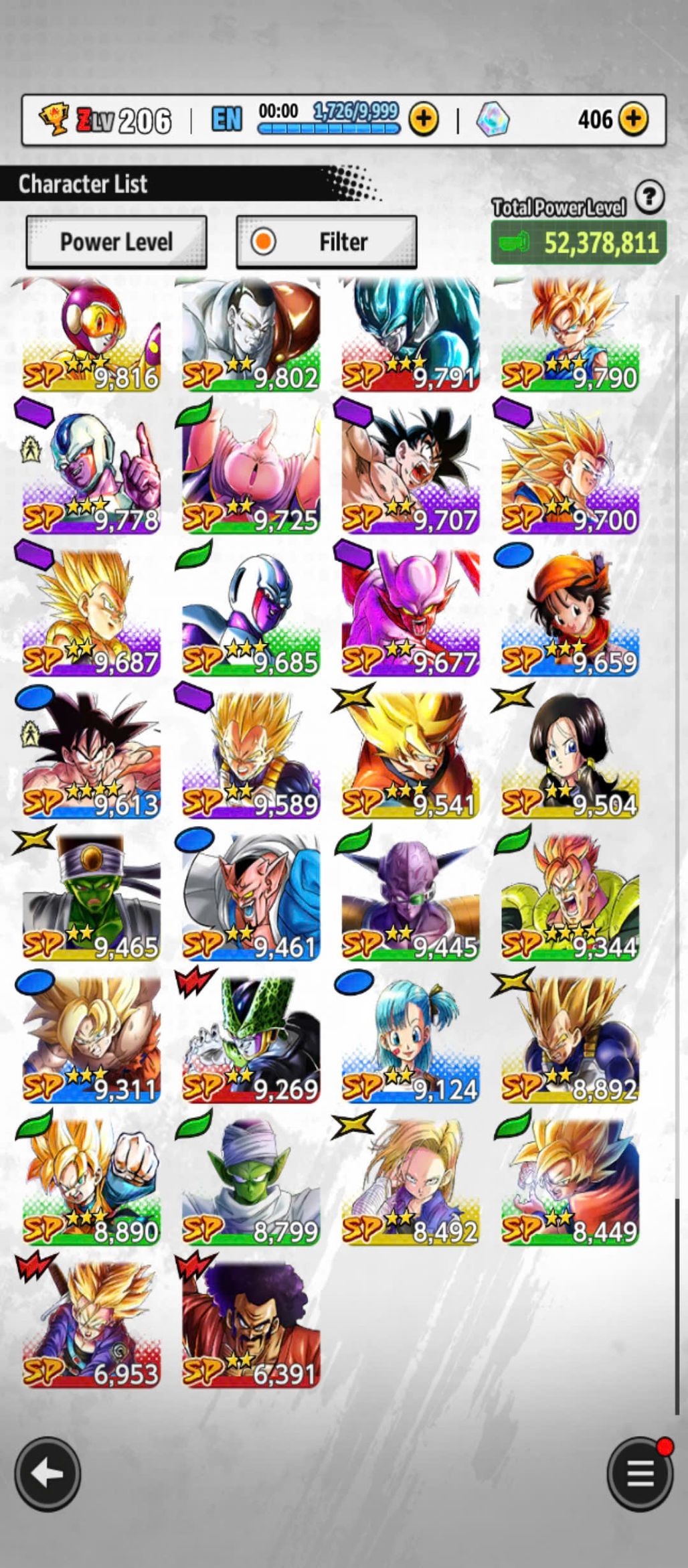The width and height of the screenshot is (688, 1568).
Task: Open the Total Power Level help icon
Action: coord(649,198)
